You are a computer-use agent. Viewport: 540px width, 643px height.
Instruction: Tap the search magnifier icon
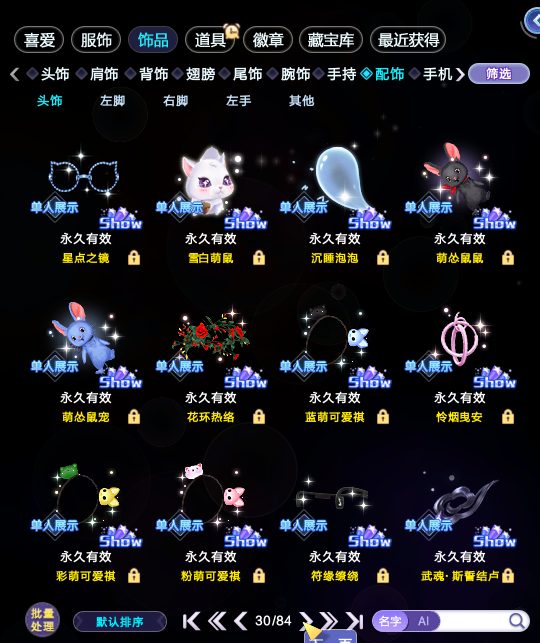point(517,621)
